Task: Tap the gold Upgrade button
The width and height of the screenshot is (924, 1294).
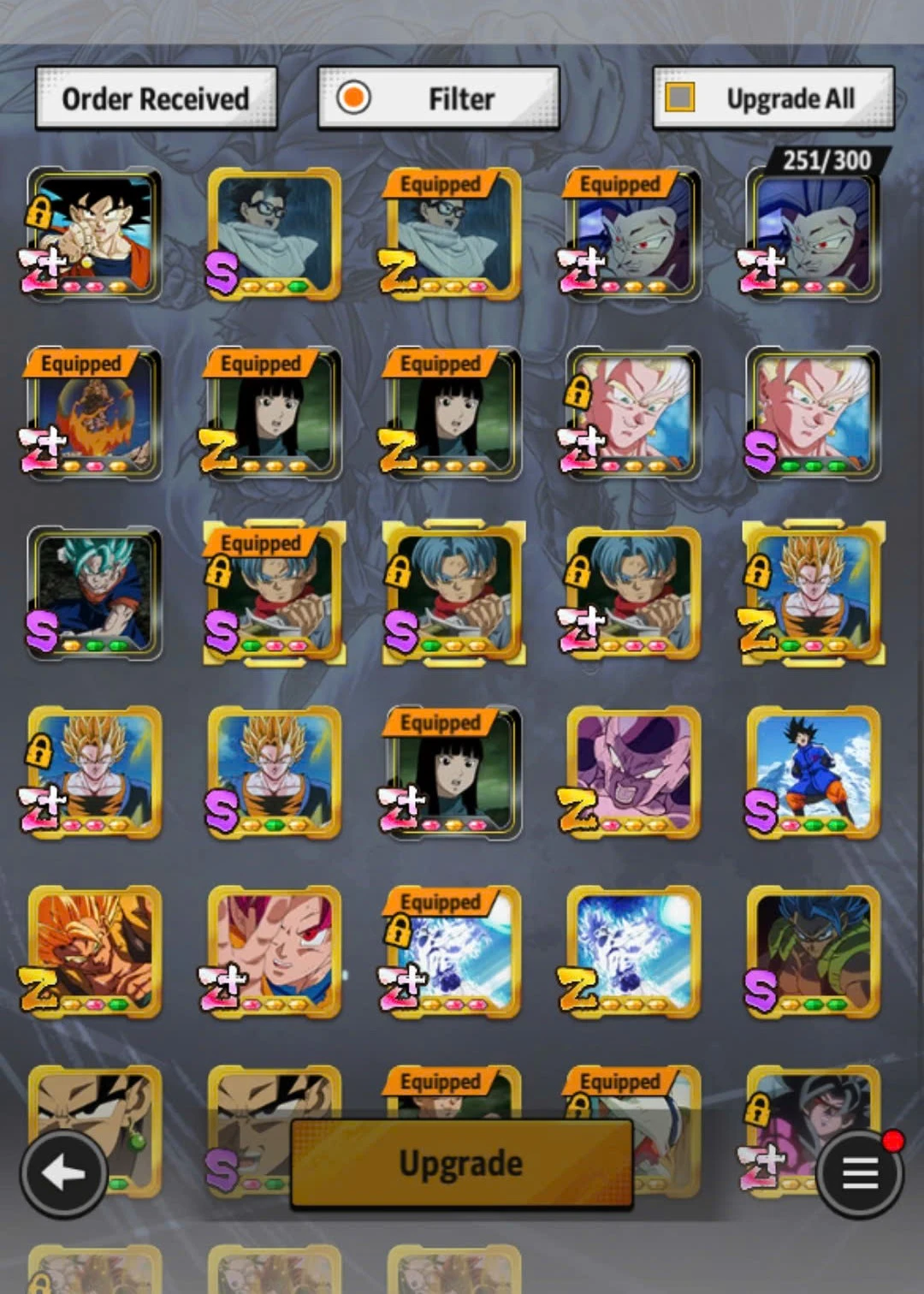Action: pyautogui.click(x=461, y=1163)
